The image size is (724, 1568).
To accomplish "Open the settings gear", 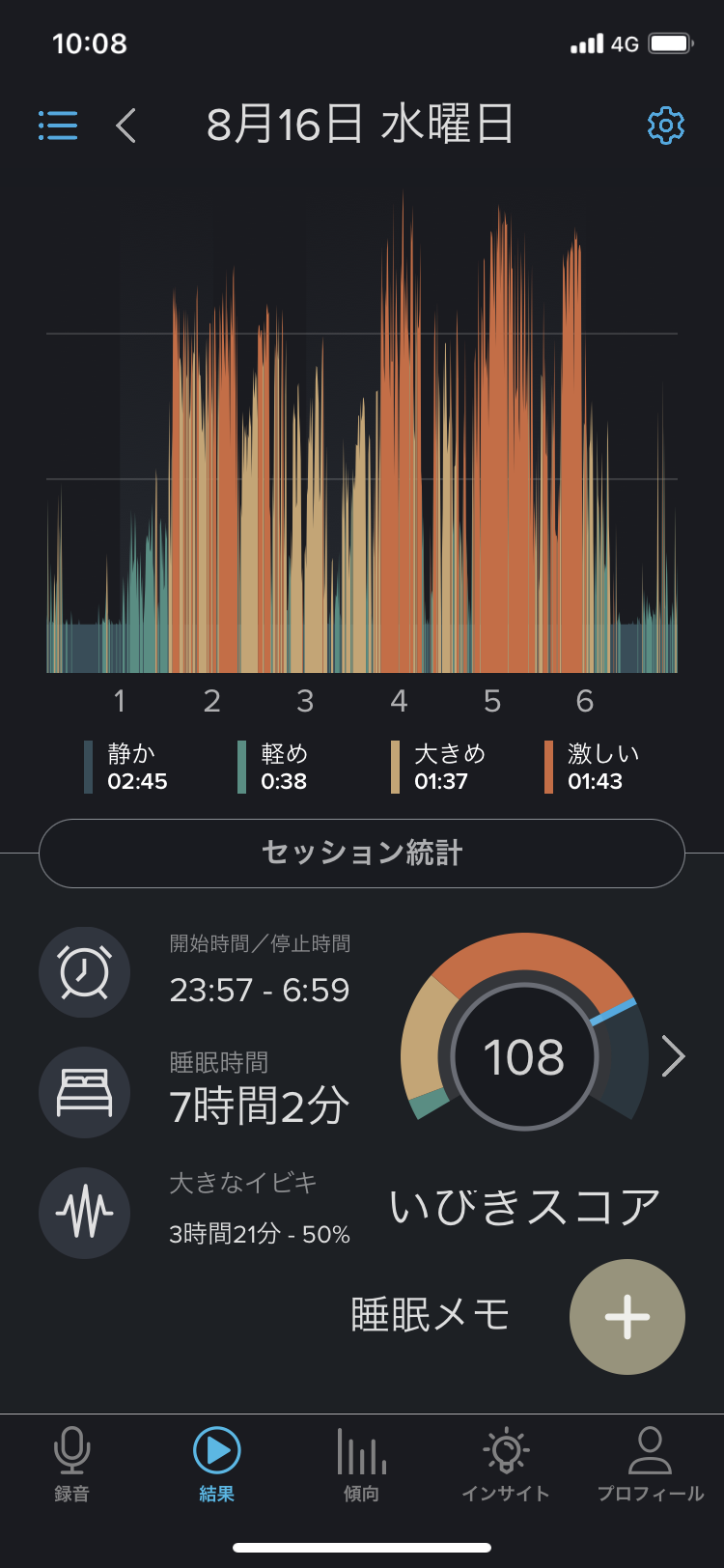I will 665,126.
